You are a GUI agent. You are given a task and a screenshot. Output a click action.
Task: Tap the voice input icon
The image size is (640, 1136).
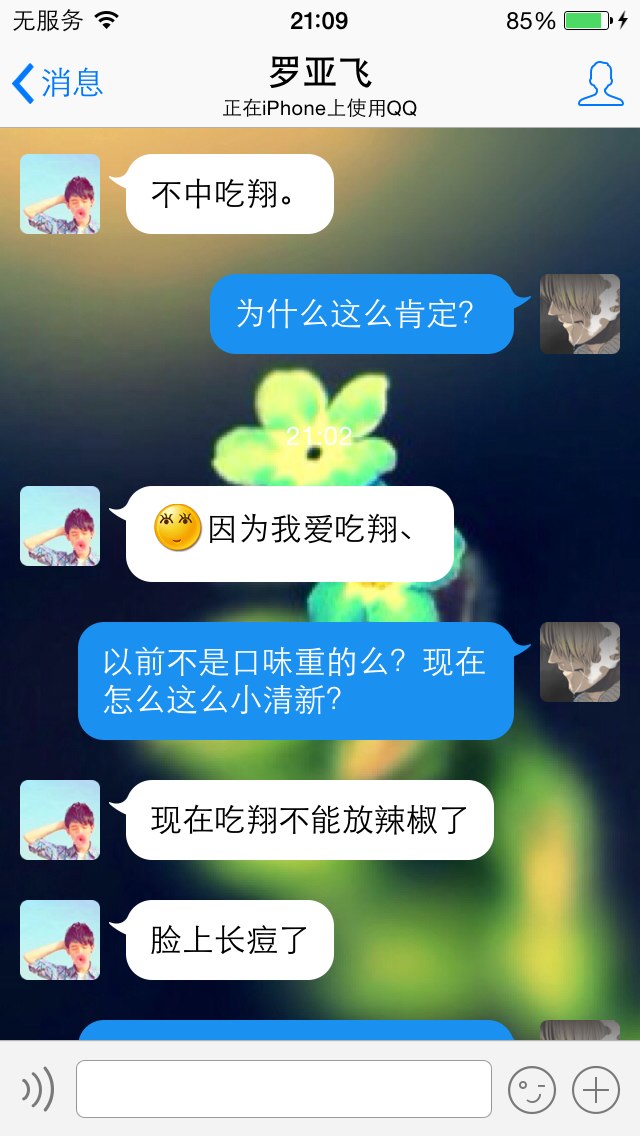(38, 1088)
